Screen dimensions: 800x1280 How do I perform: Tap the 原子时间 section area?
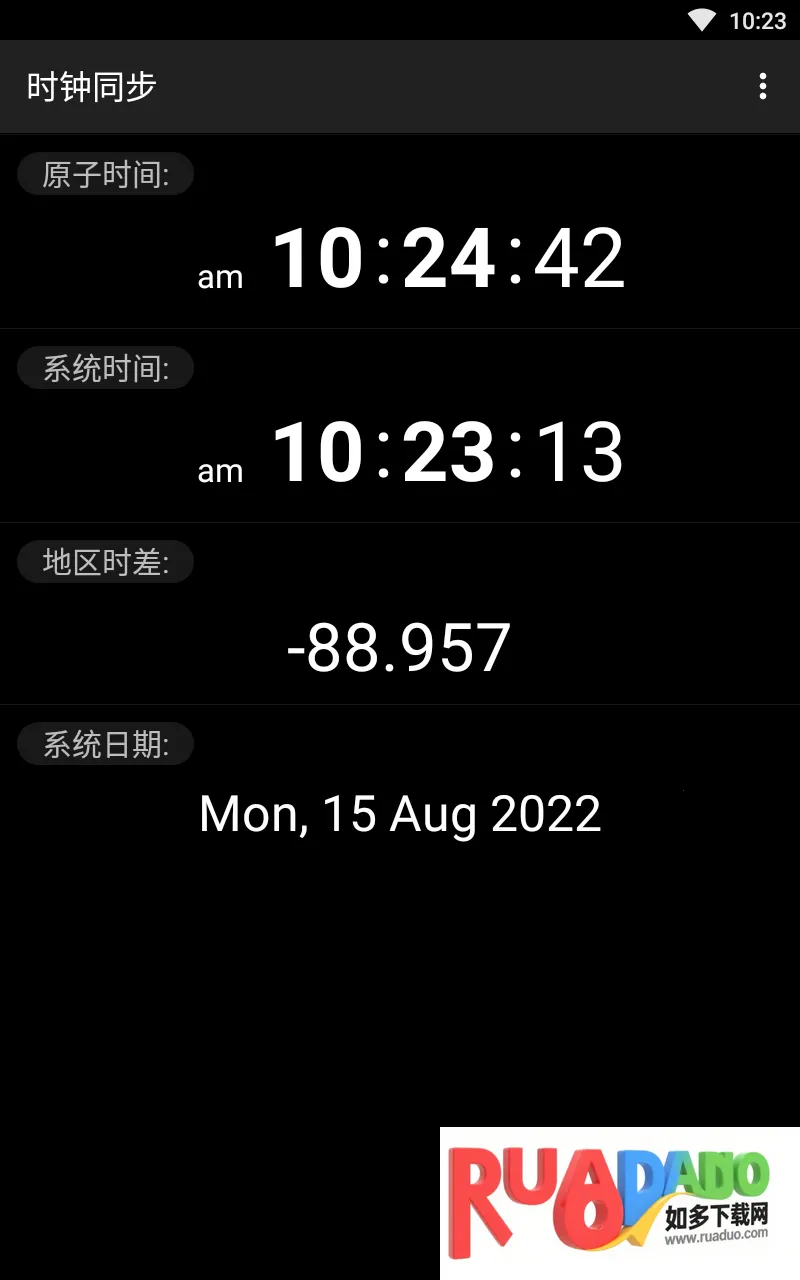click(x=400, y=230)
